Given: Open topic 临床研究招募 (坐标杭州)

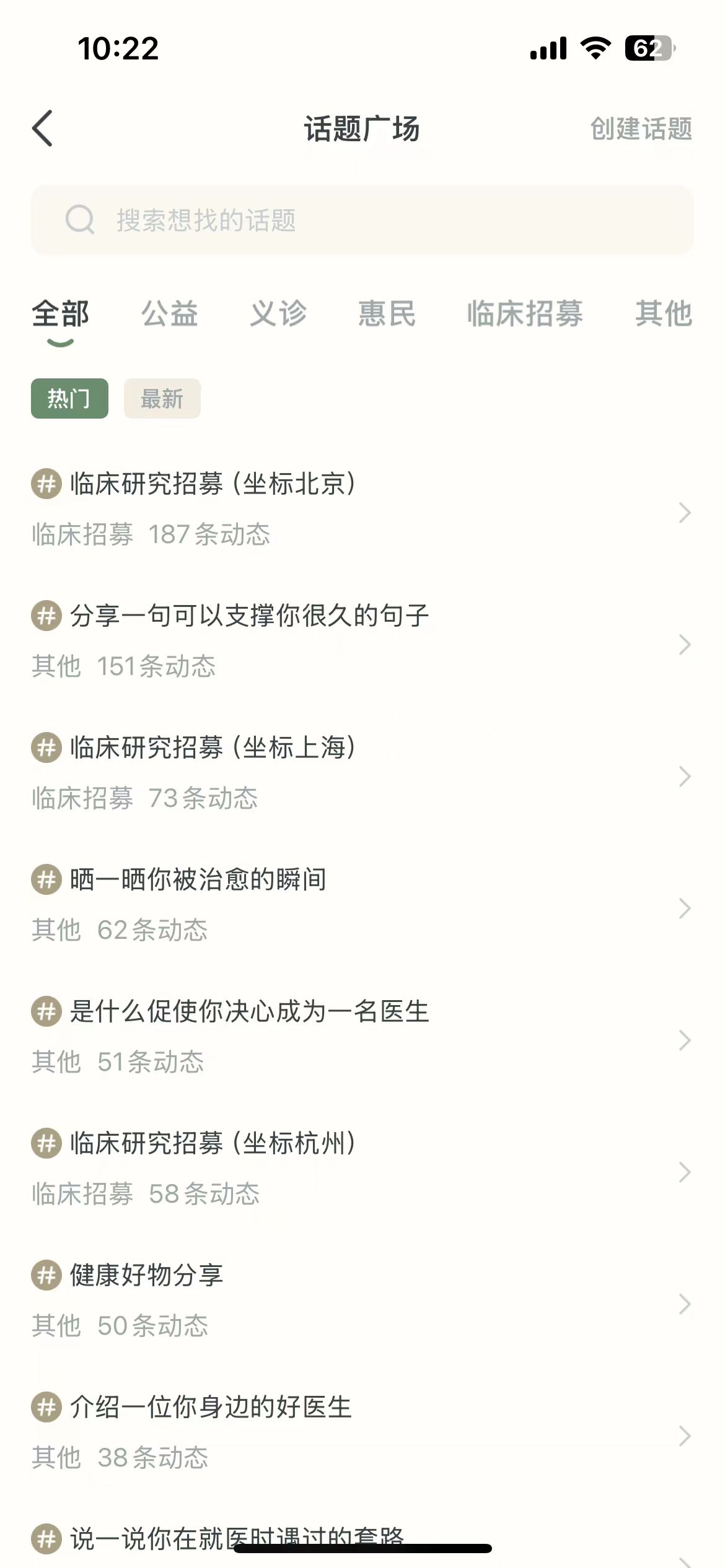Looking at the screenshot, I should [362, 1169].
